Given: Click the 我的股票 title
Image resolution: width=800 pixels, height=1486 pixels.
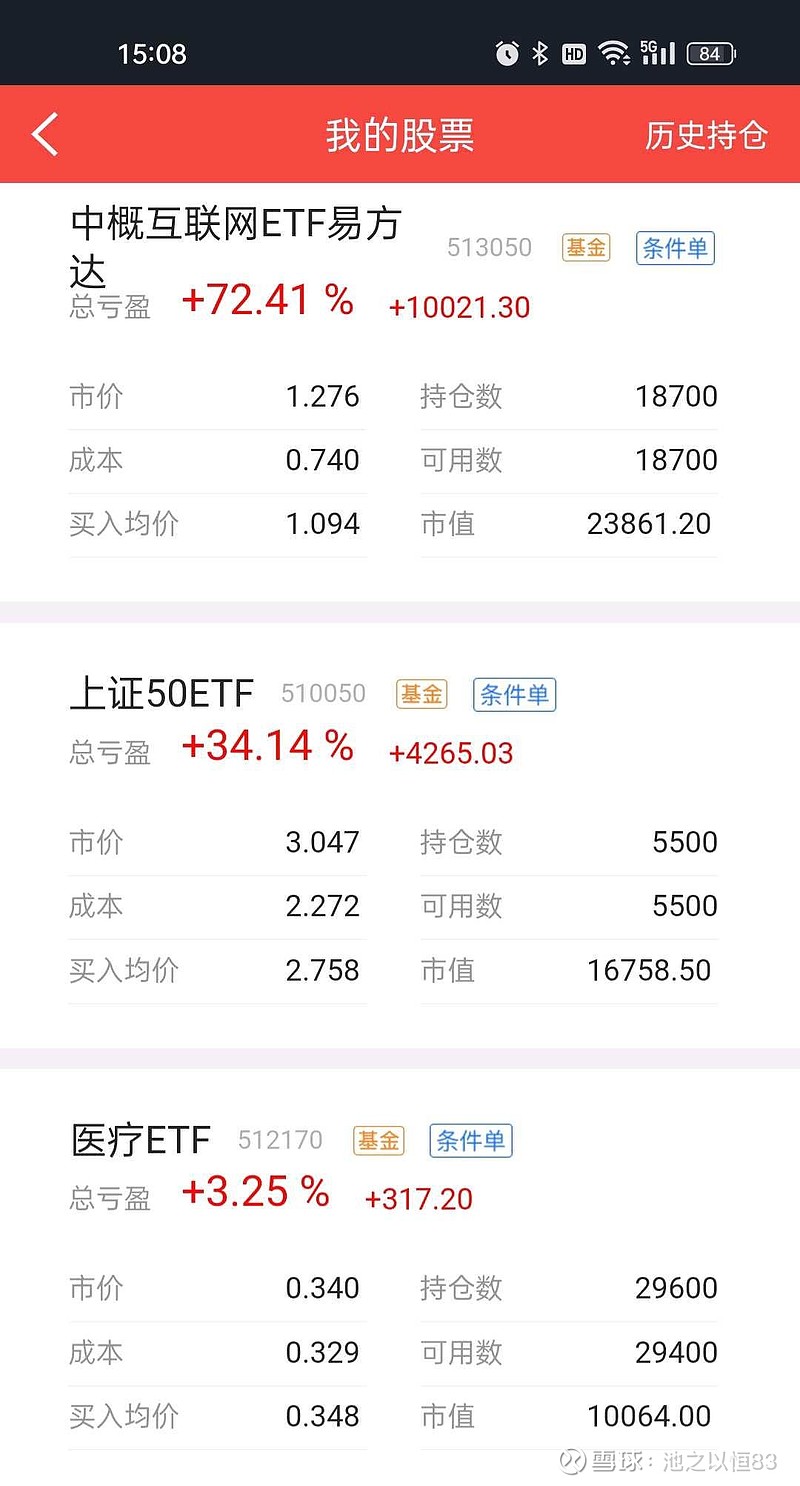Looking at the screenshot, I should click(x=399, y=133).
